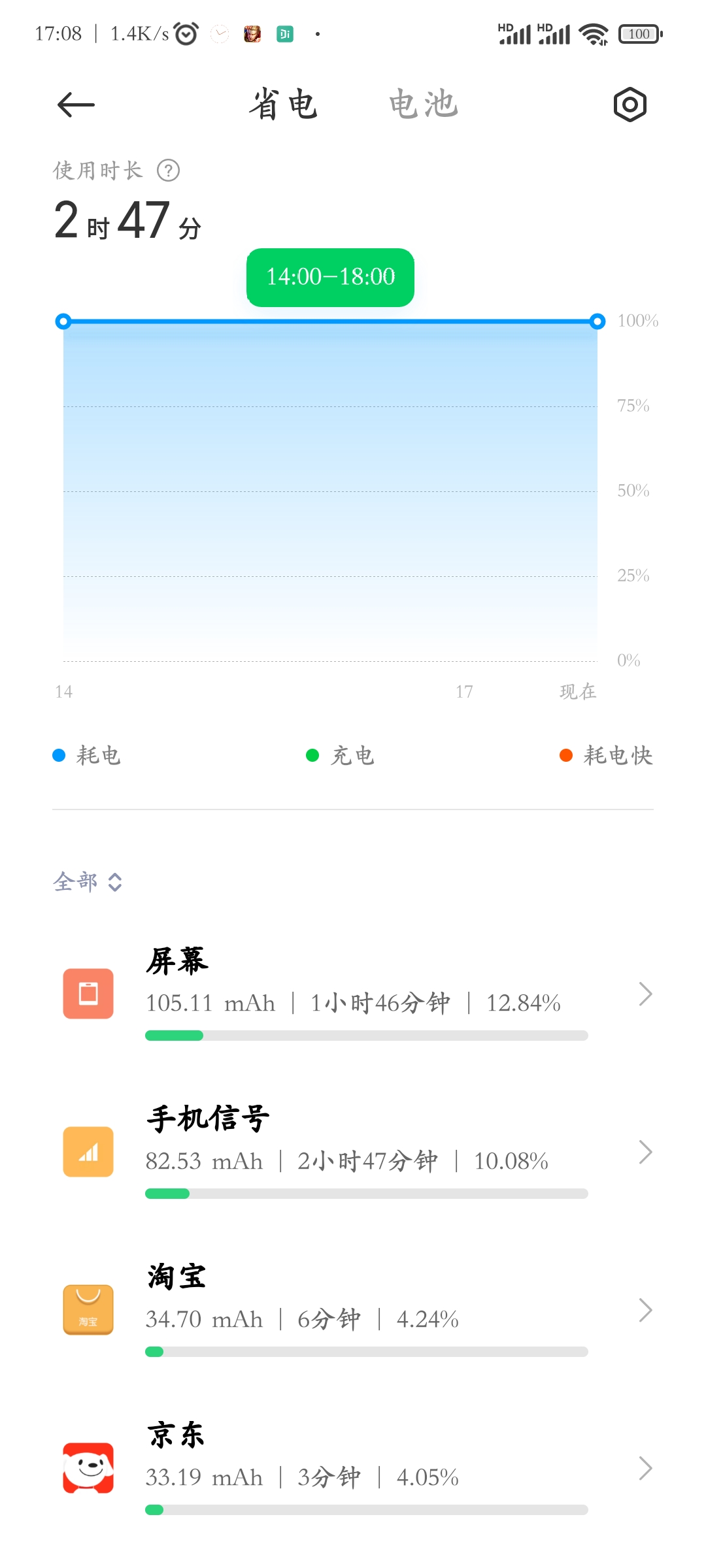Viewport: 706px width, 1568px height.
Task: Tap the right handle of the battery chart
Action: tap(597, 321)
